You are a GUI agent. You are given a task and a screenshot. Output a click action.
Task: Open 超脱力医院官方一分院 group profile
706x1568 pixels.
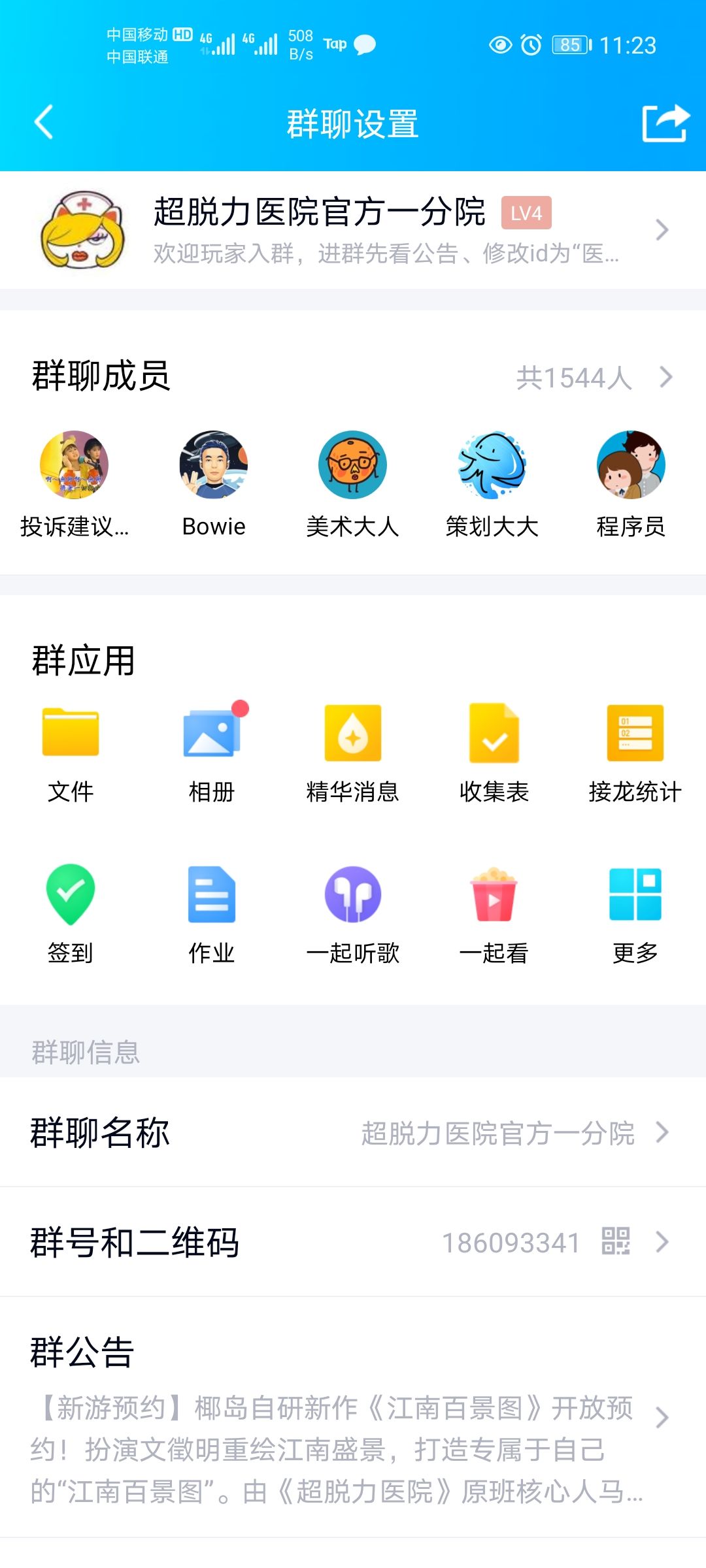coord(353,230)
